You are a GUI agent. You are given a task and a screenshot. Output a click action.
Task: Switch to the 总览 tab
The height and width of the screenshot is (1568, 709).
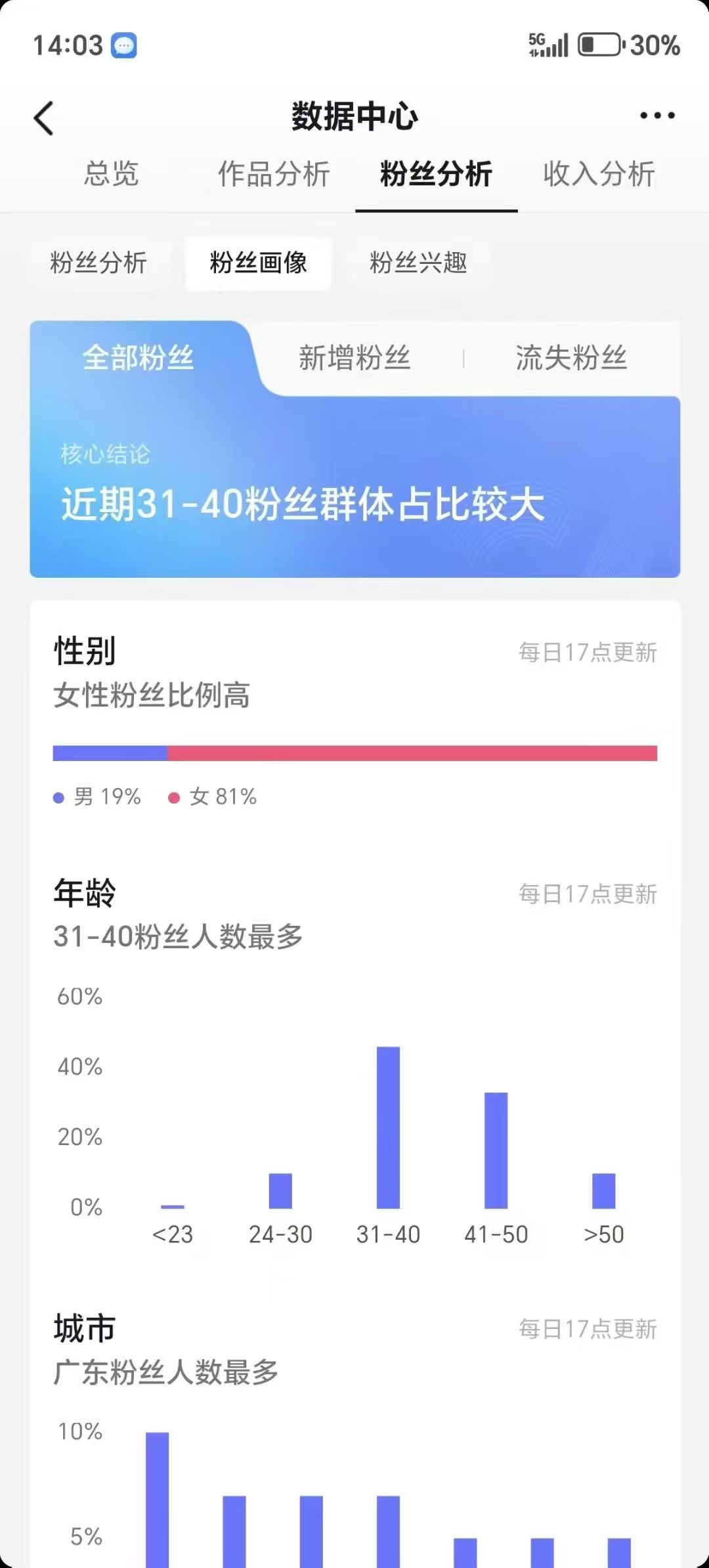[111, 174]
